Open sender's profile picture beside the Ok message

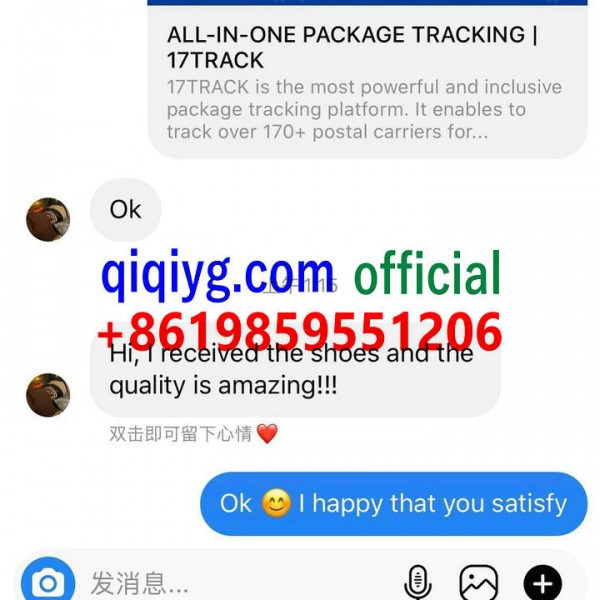pos(47,219)
